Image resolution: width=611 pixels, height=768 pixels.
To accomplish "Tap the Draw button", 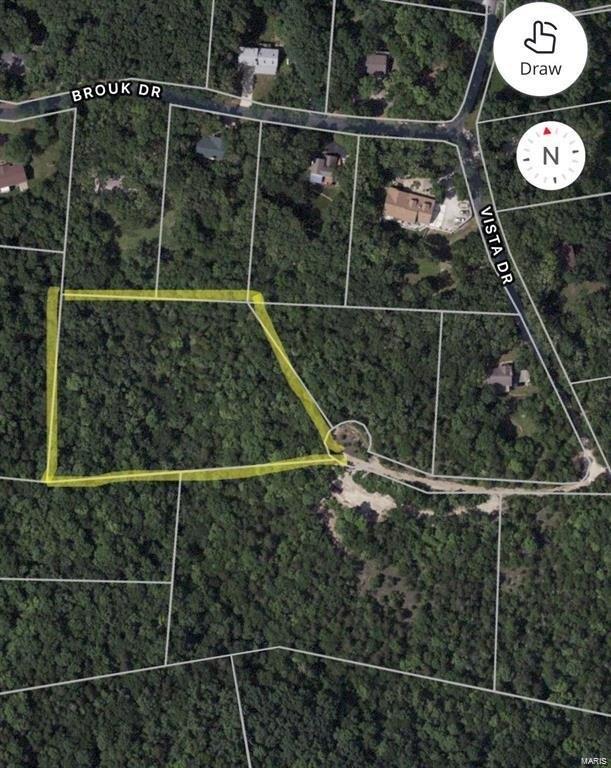I will [x=540, y=49].
